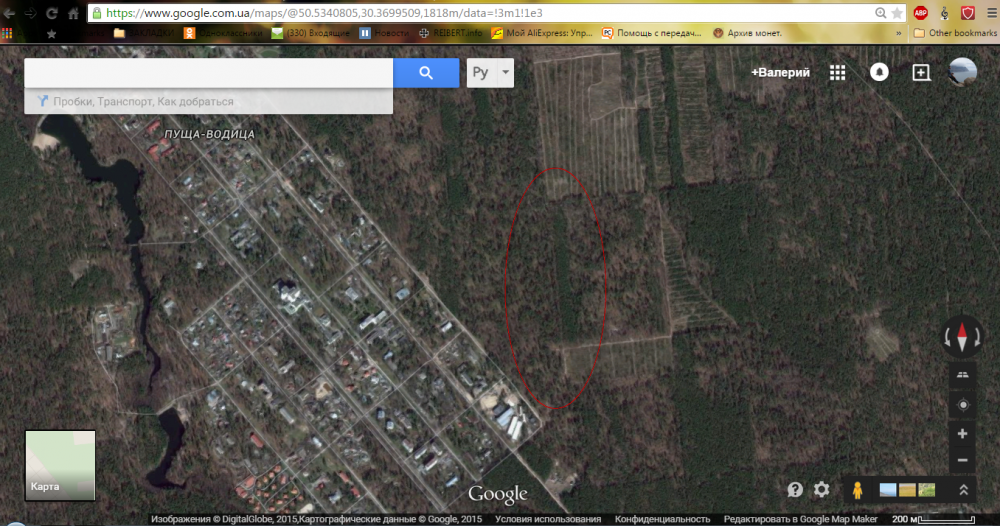Switch to Карта map view thumbnail

click(x=60, y=465)
